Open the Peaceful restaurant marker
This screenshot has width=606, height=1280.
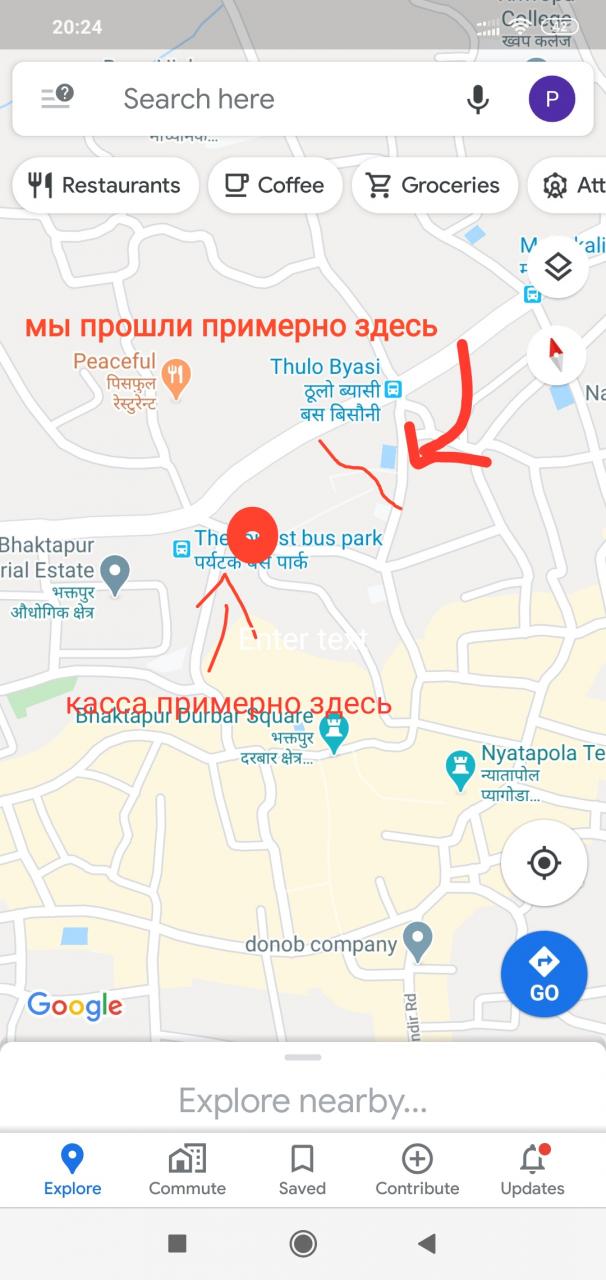(x=176, y=377)
